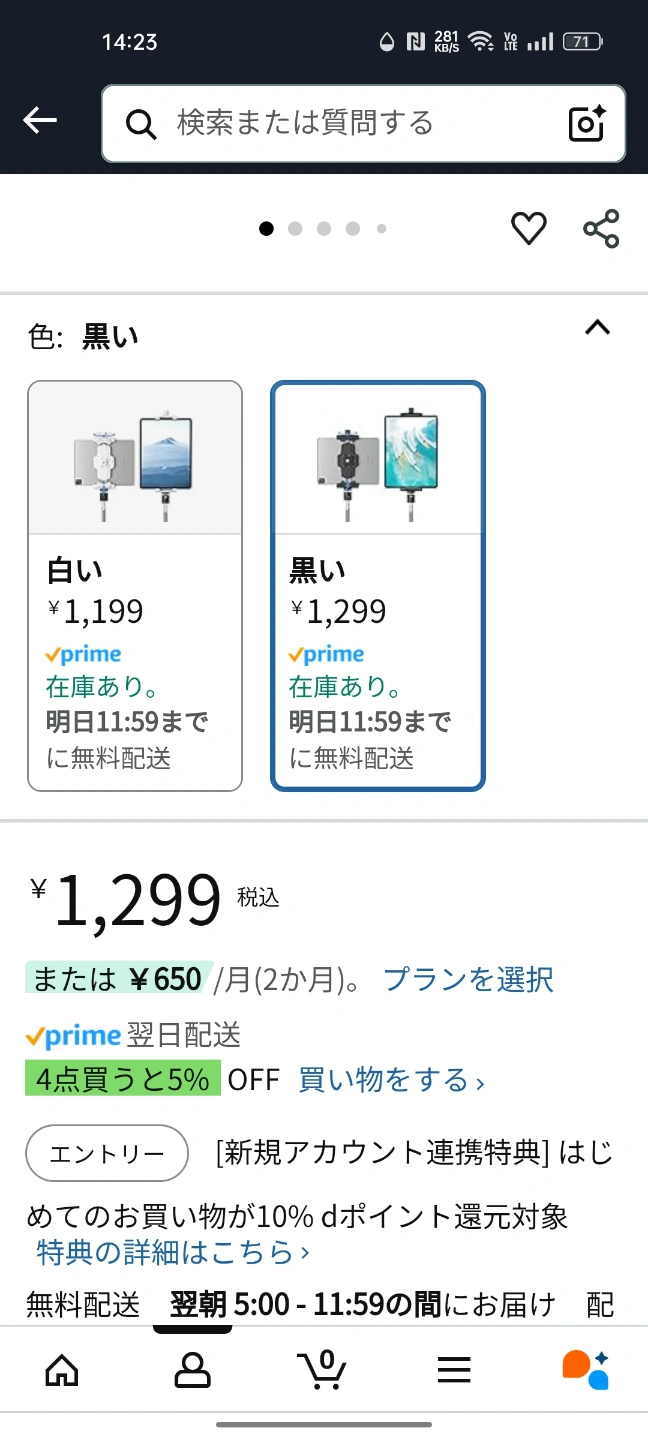
Task: Tap the image page indicator dots
Action: pyautogui.click(x=323, y=229)
